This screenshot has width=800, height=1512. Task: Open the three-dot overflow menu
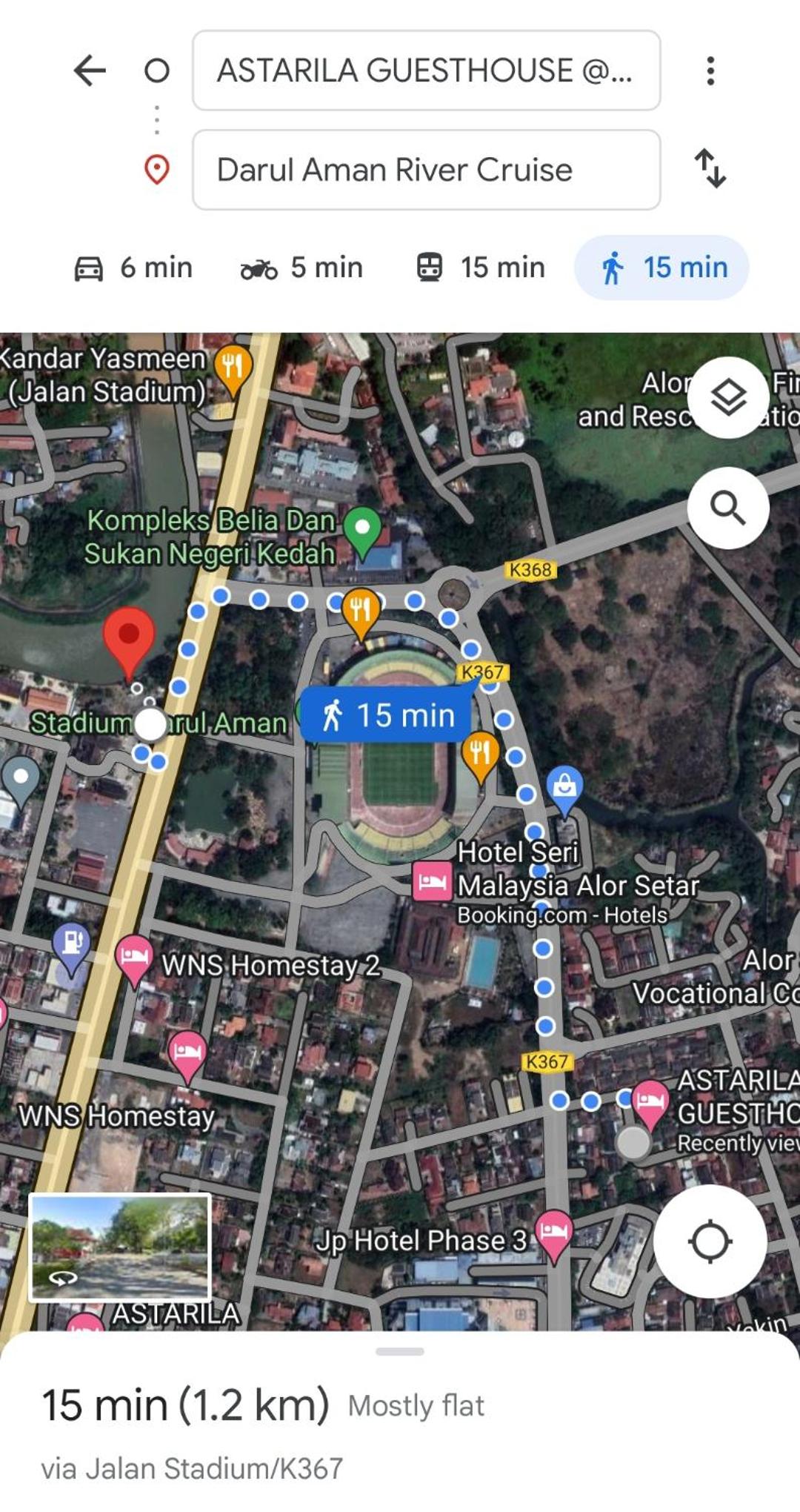click(x=710, y=71)
